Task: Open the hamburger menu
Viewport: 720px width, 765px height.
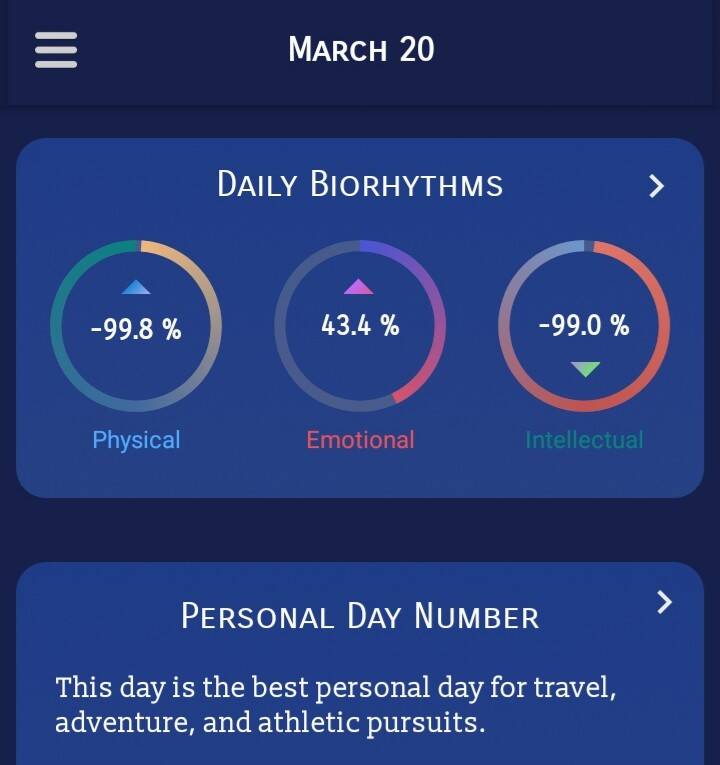Action: pyautogui.click(x=56, y=50)
